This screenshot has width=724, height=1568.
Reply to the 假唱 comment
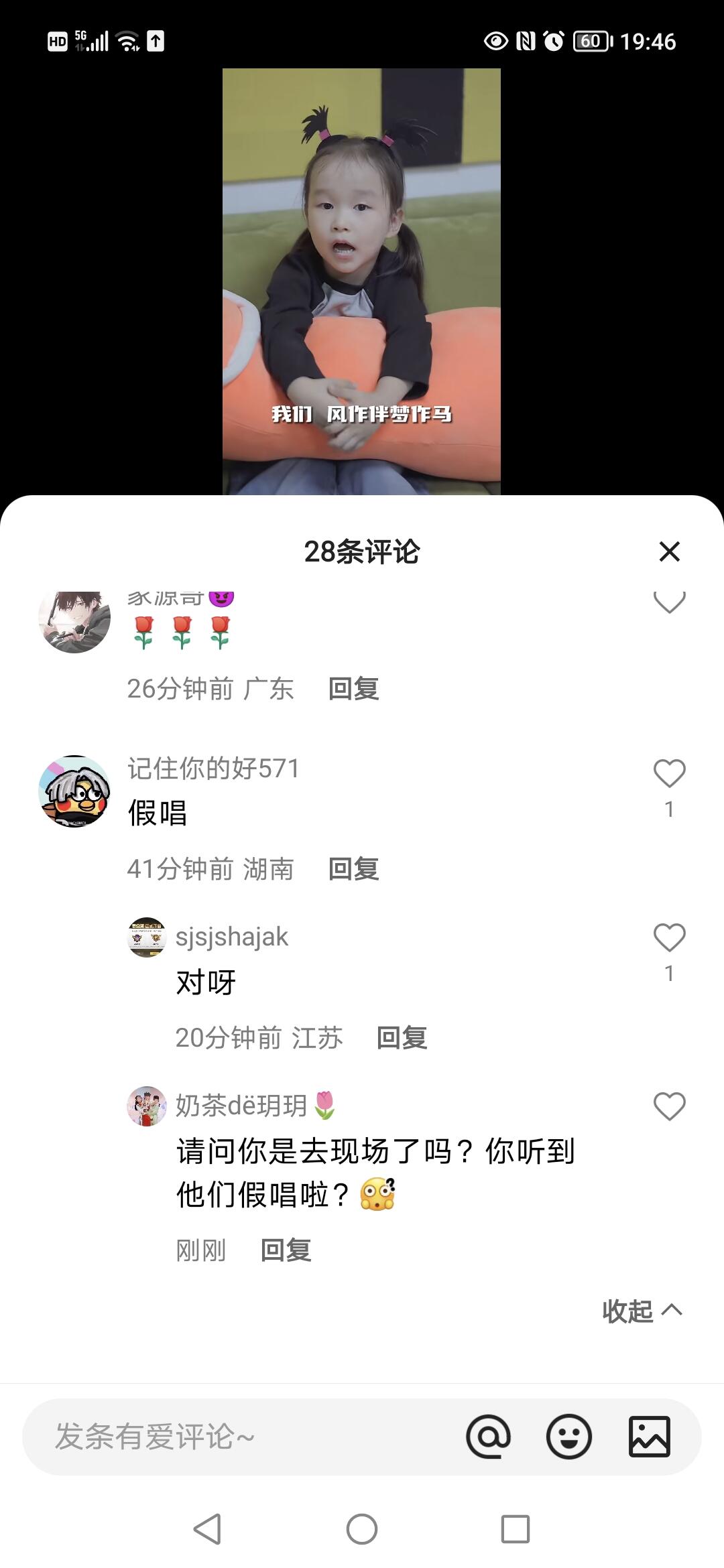(353, 869)
